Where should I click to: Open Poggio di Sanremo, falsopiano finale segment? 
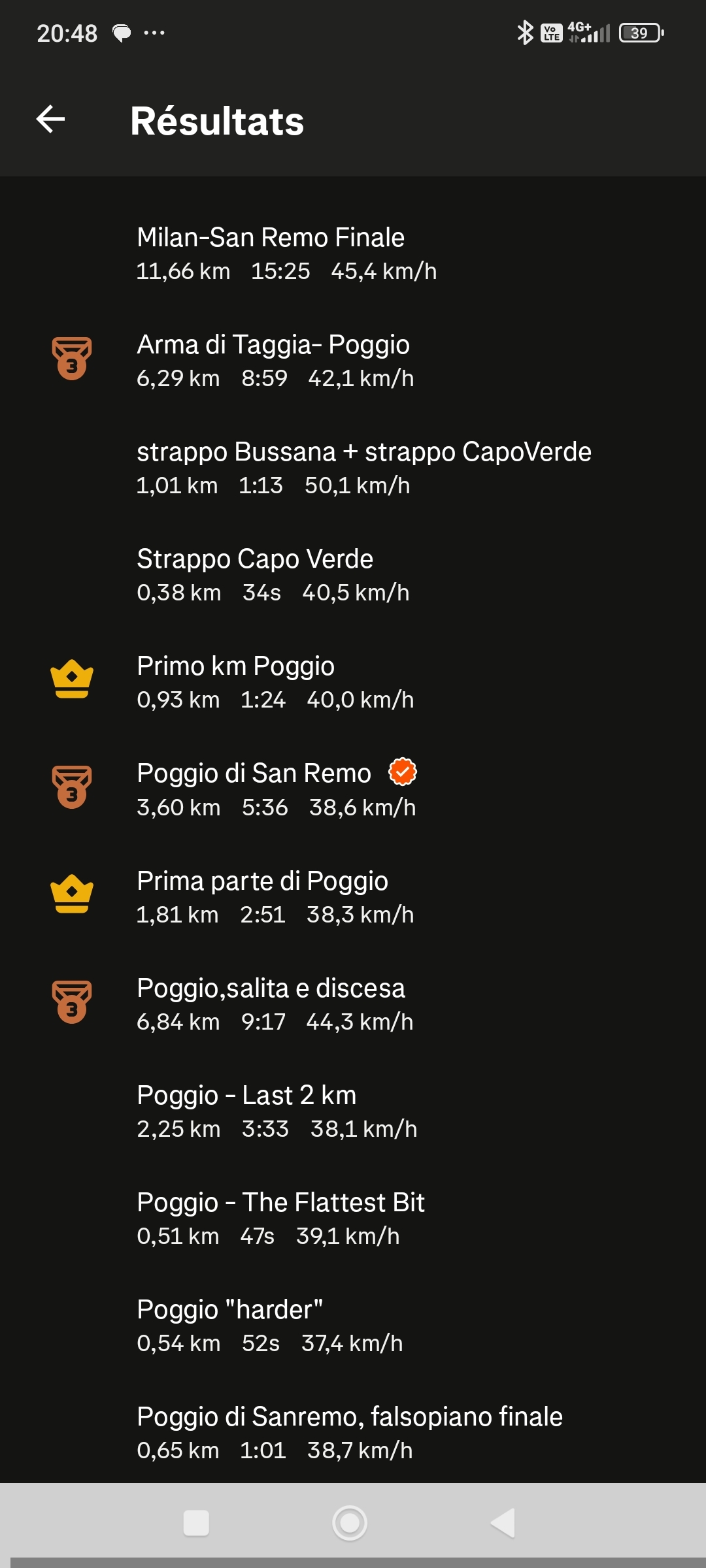point(349,1433)
